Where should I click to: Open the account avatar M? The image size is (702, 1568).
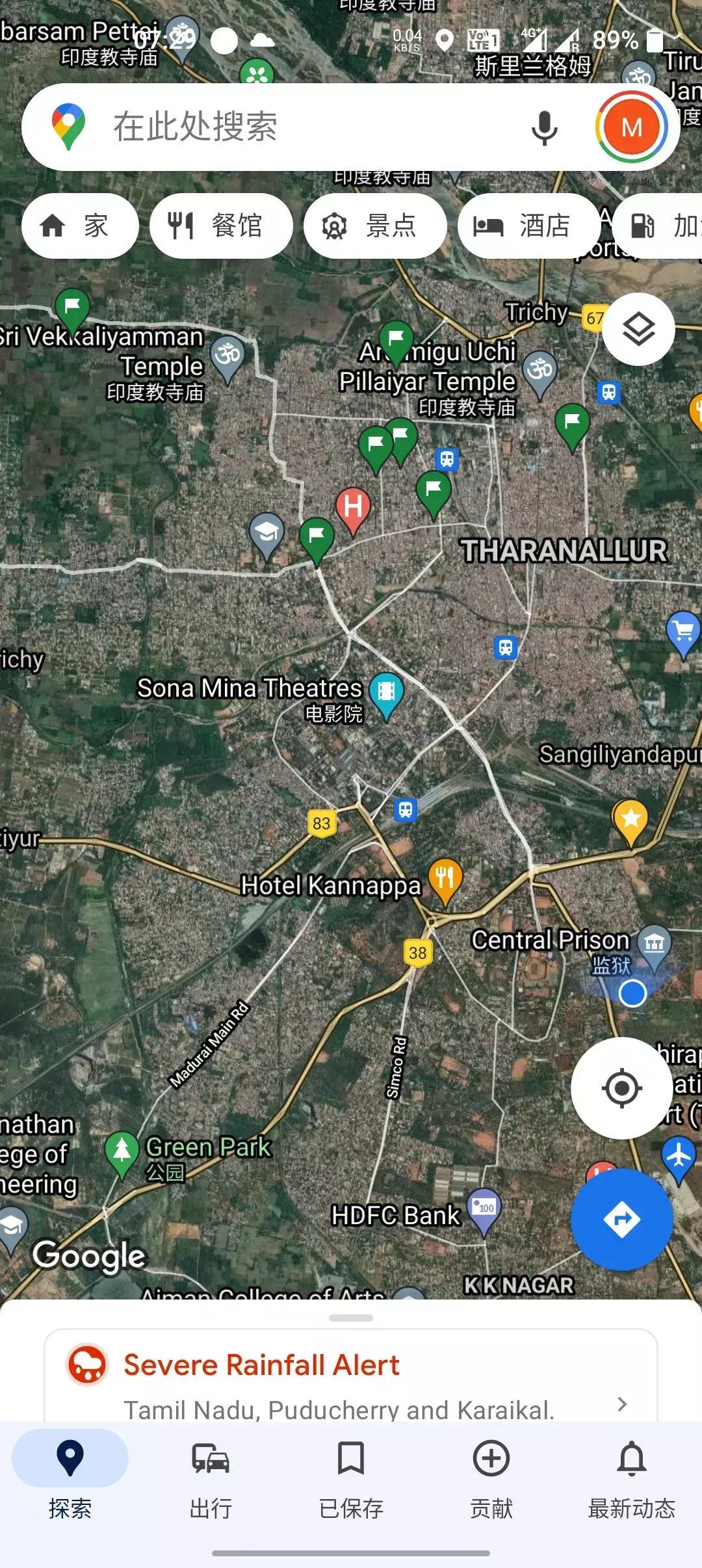pyautogui.click(x=631, y=127)
